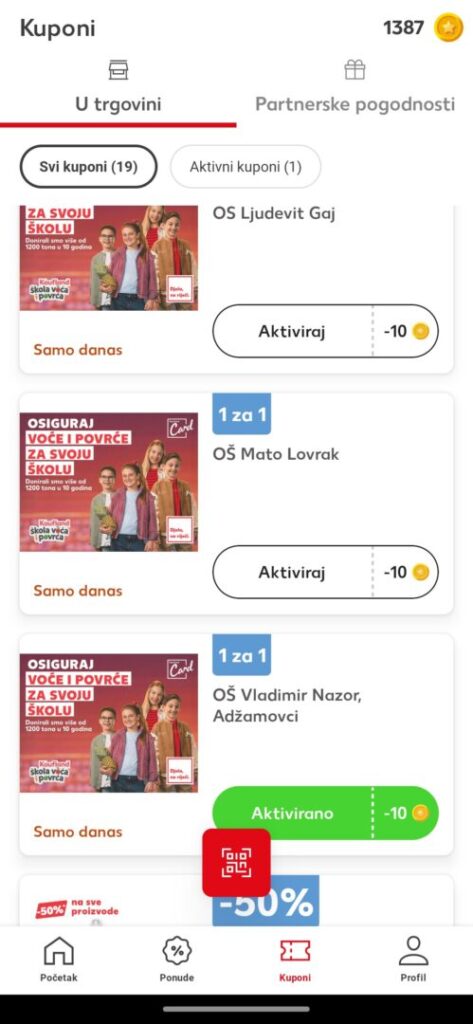Open the red QR code scanner button
The image size is (473, 1024).
pos(236,862)
